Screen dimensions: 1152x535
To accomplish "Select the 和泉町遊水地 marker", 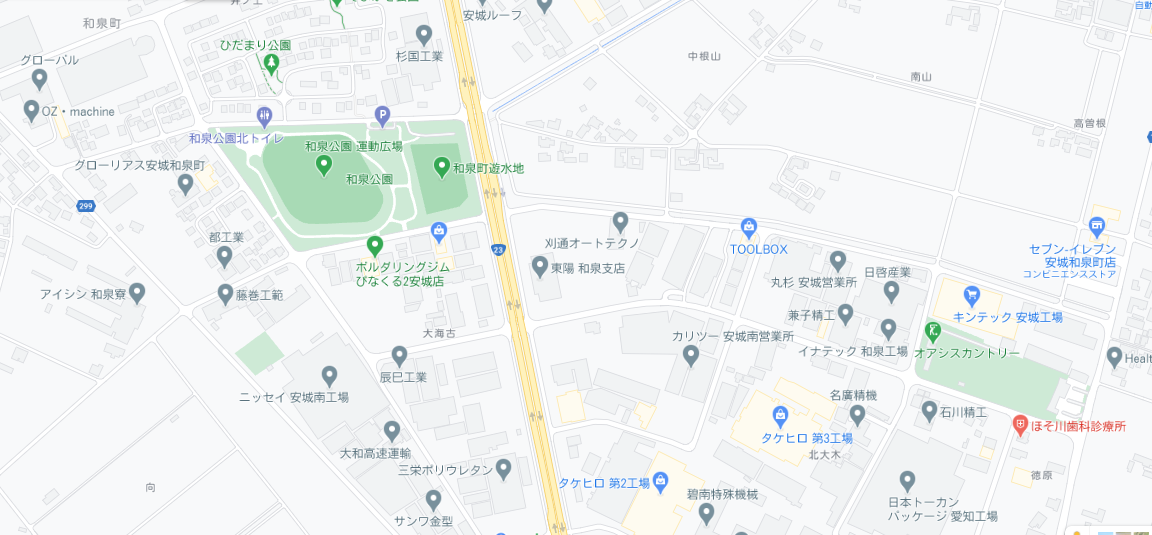I will [x=442, y=166].
